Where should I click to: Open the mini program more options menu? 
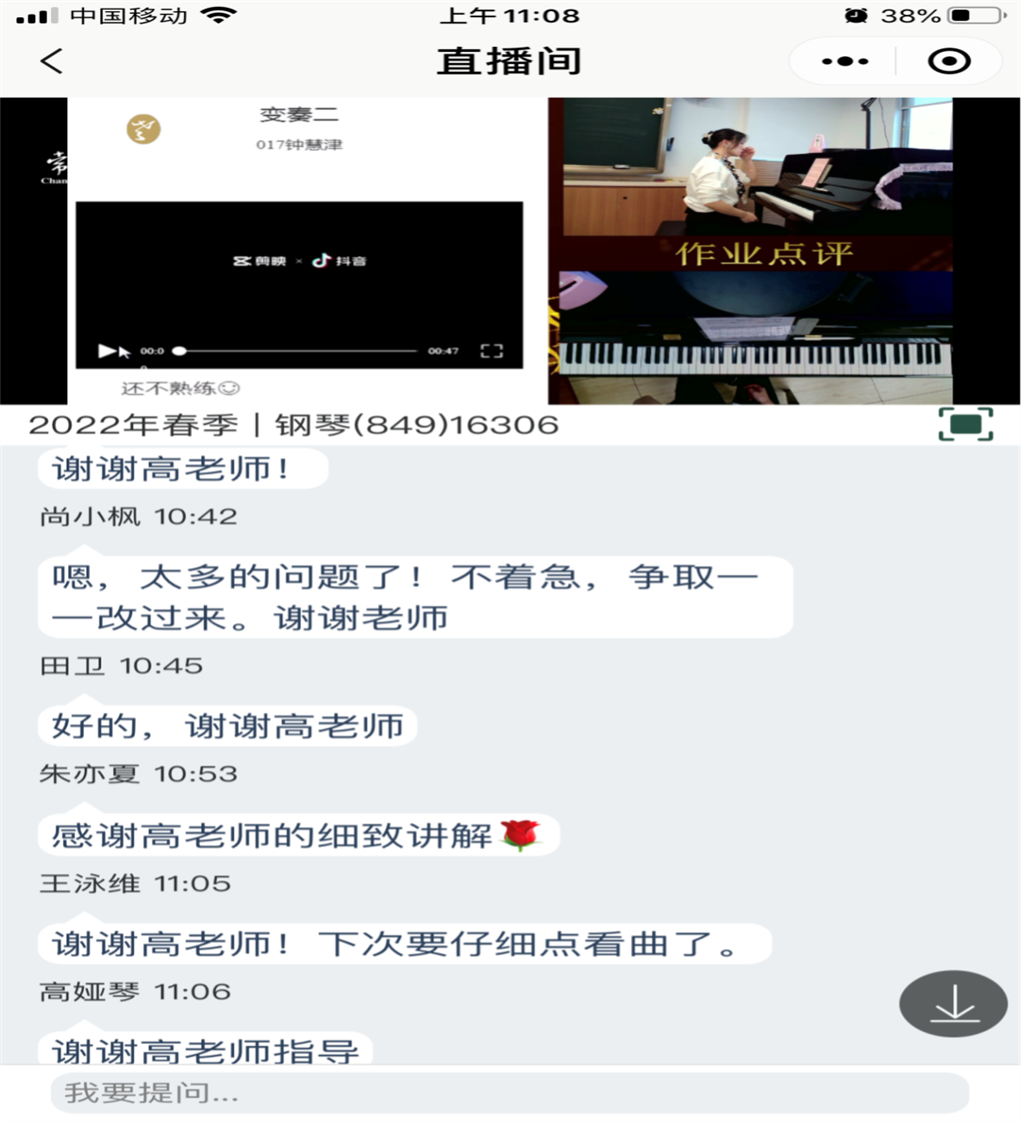click(845, 62)
